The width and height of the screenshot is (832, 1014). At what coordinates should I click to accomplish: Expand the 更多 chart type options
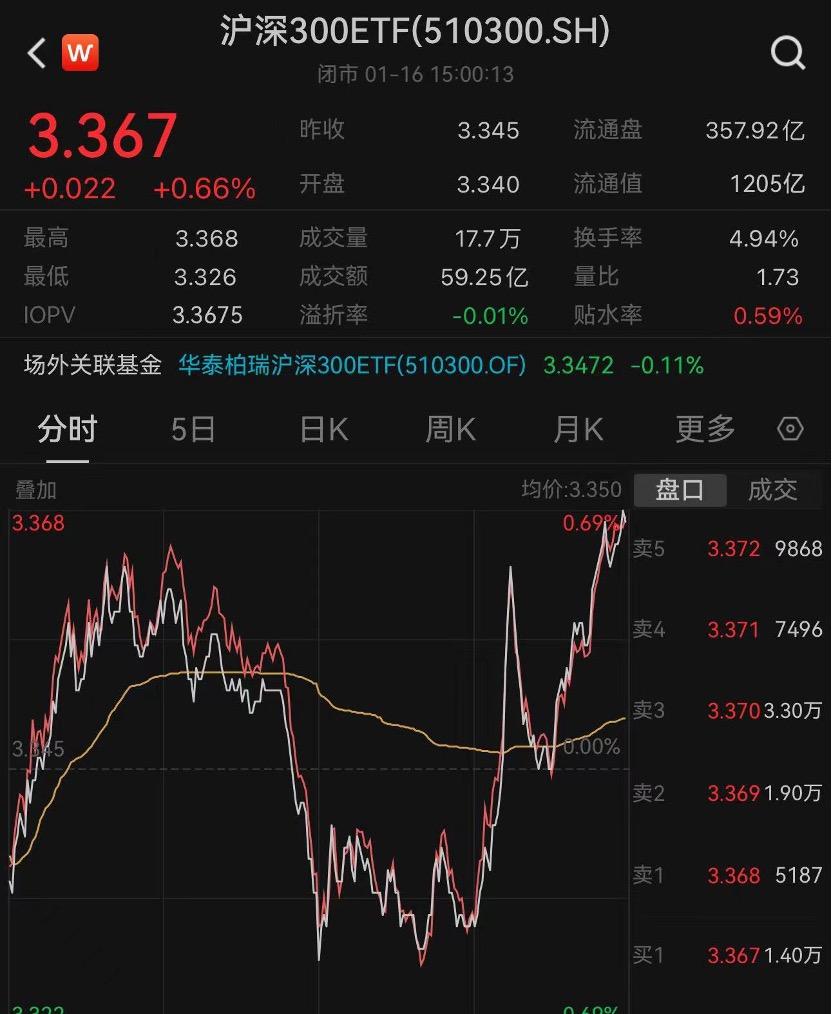coord(705,428)
